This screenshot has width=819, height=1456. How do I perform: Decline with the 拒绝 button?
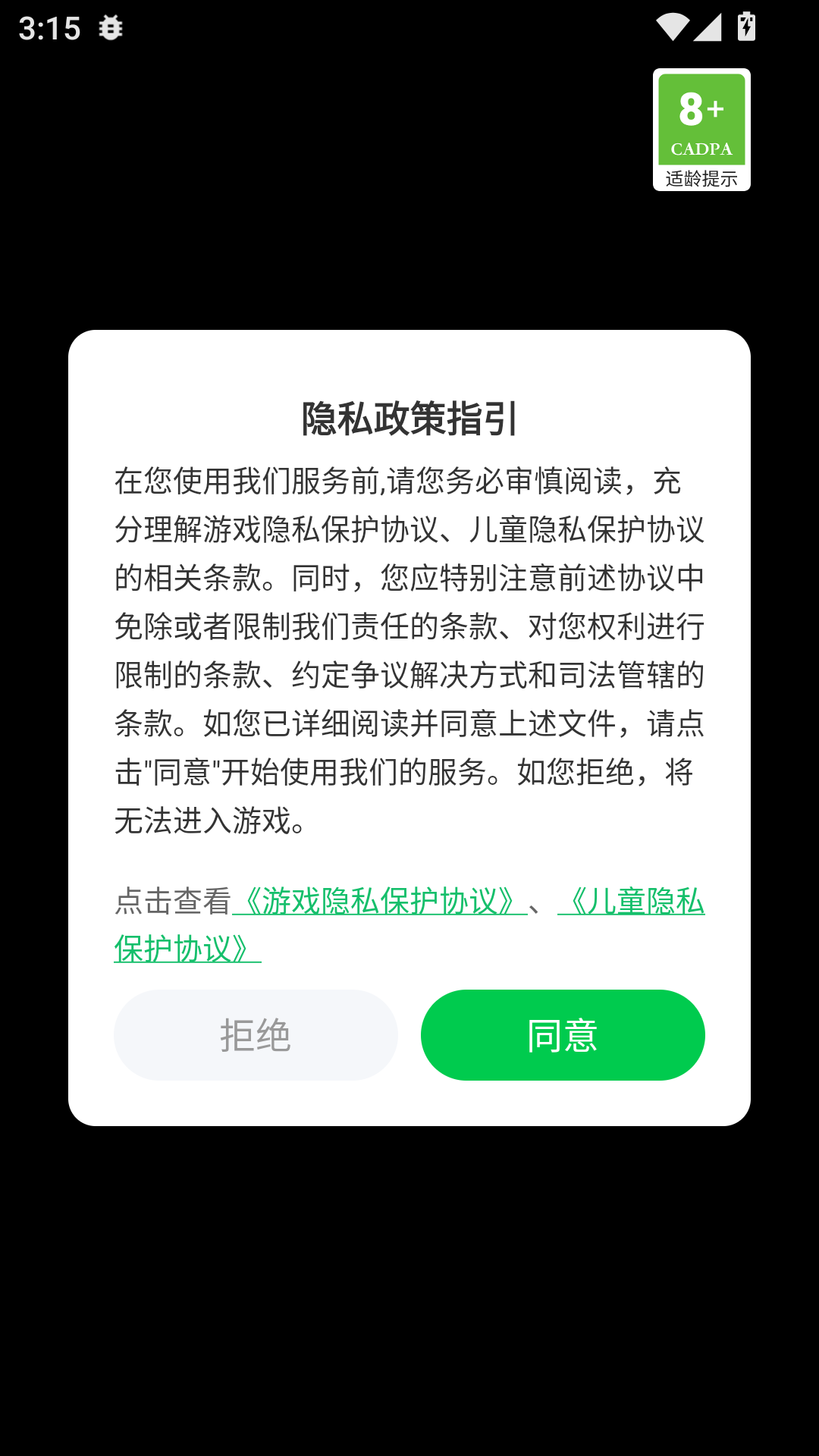tap(256, 1035)
